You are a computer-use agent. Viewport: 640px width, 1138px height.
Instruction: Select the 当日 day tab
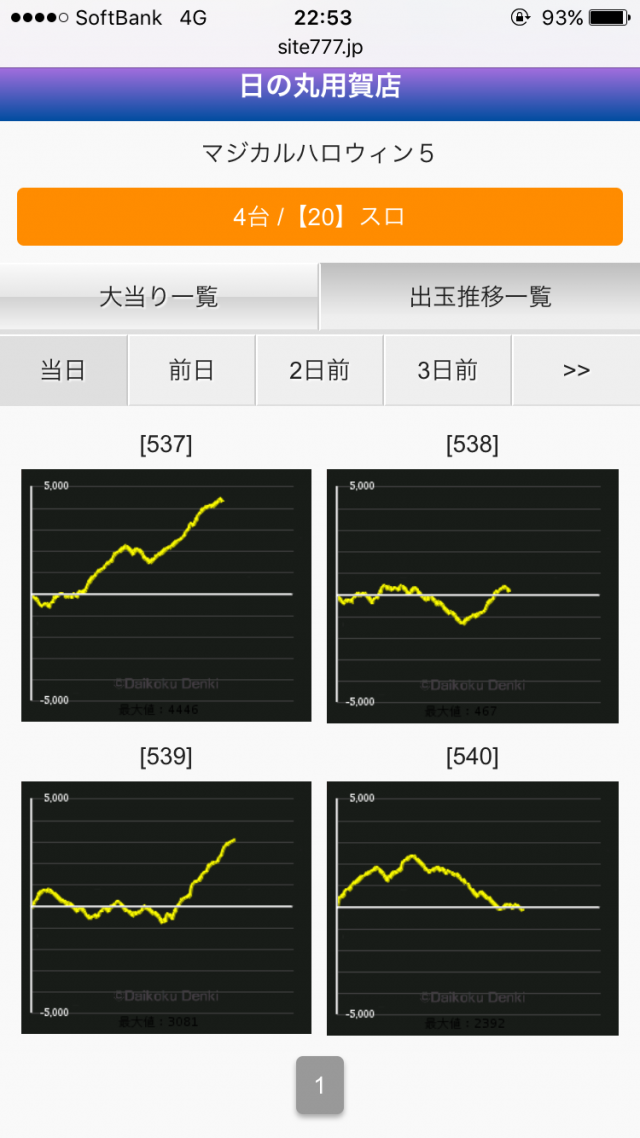coord(63,370)
